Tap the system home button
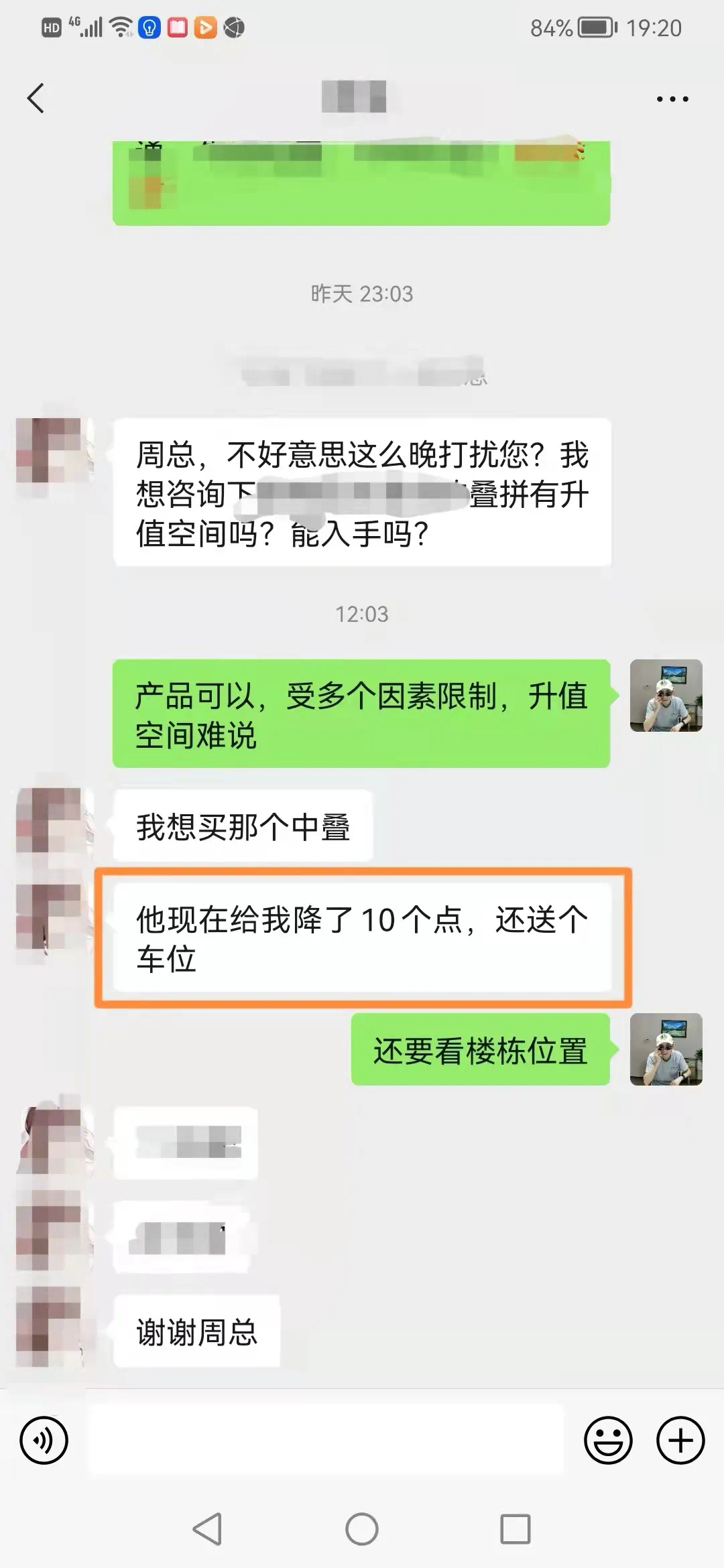Screen dimensions: 724x1568 [x=362, y=1530]
